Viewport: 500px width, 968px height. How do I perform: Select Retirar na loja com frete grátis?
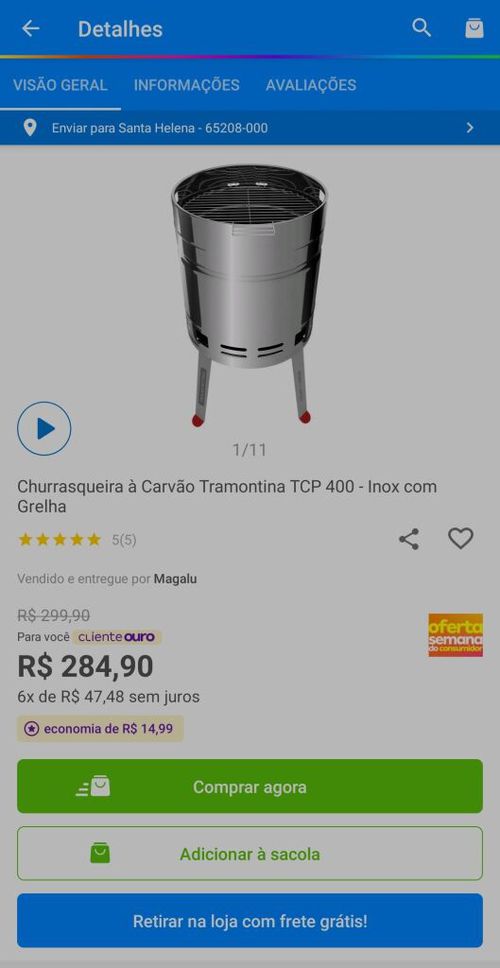tap(250, 921)
